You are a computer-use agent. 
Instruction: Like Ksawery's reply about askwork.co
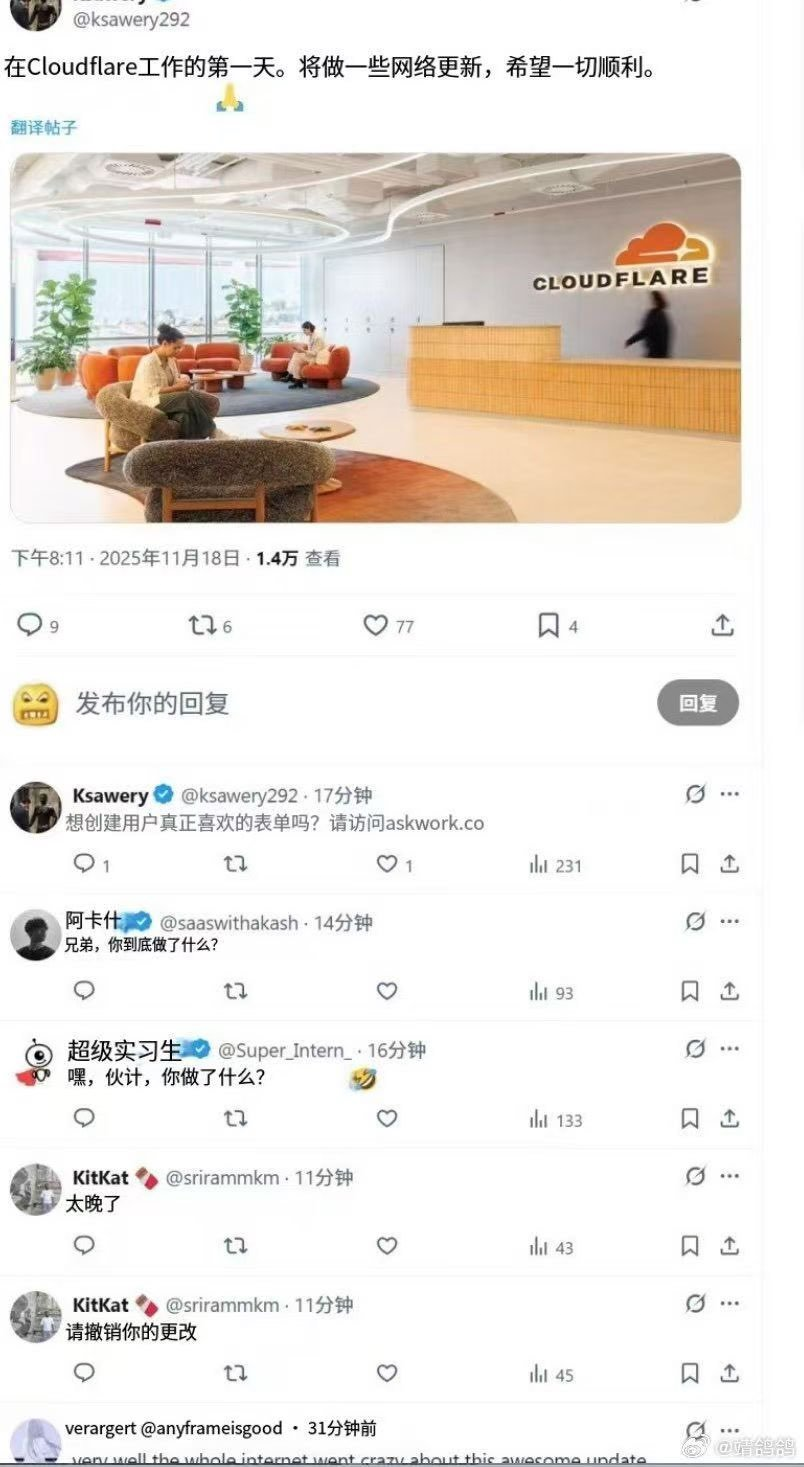click(387, 864)
